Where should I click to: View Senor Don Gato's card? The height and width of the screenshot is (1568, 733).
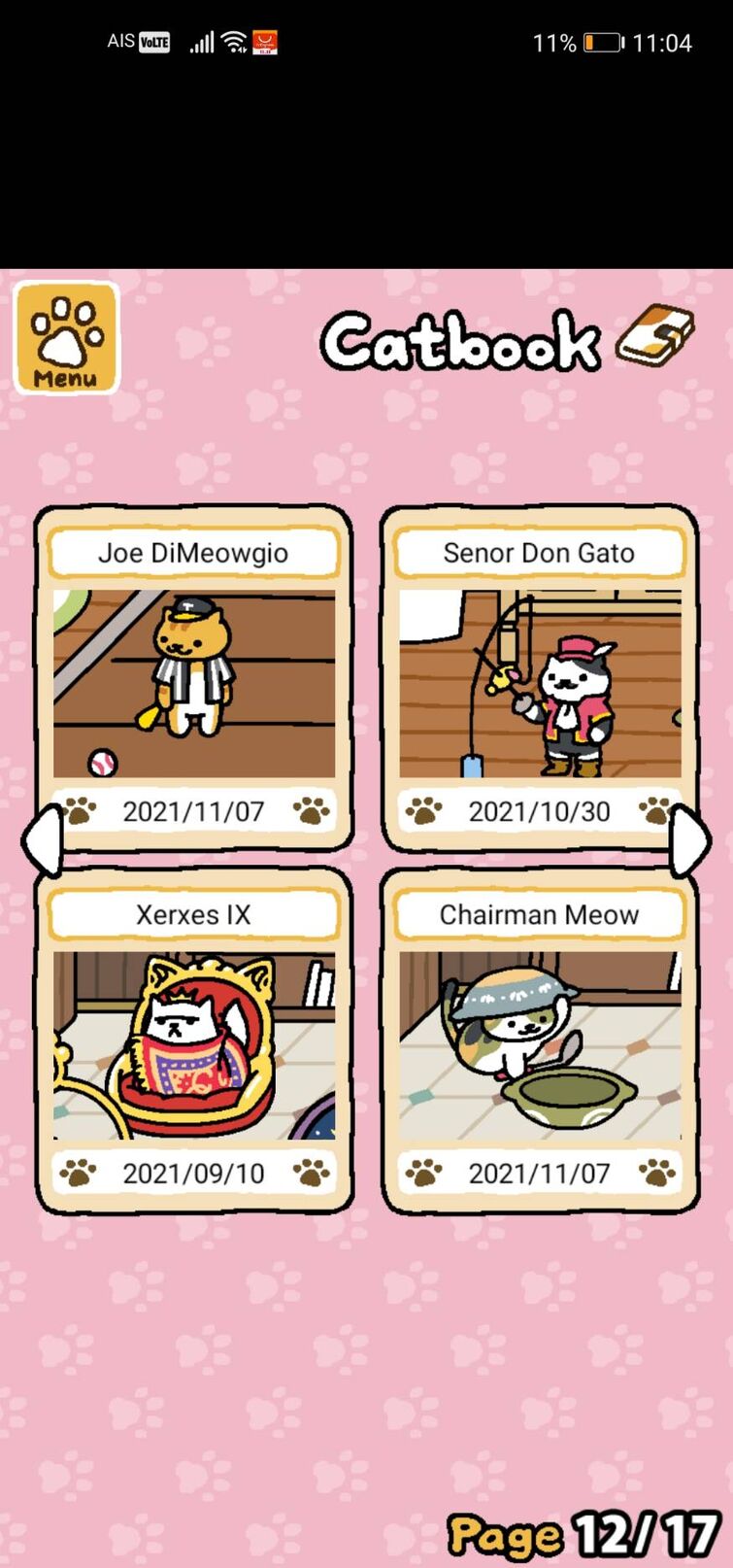[x=539, y=679]
